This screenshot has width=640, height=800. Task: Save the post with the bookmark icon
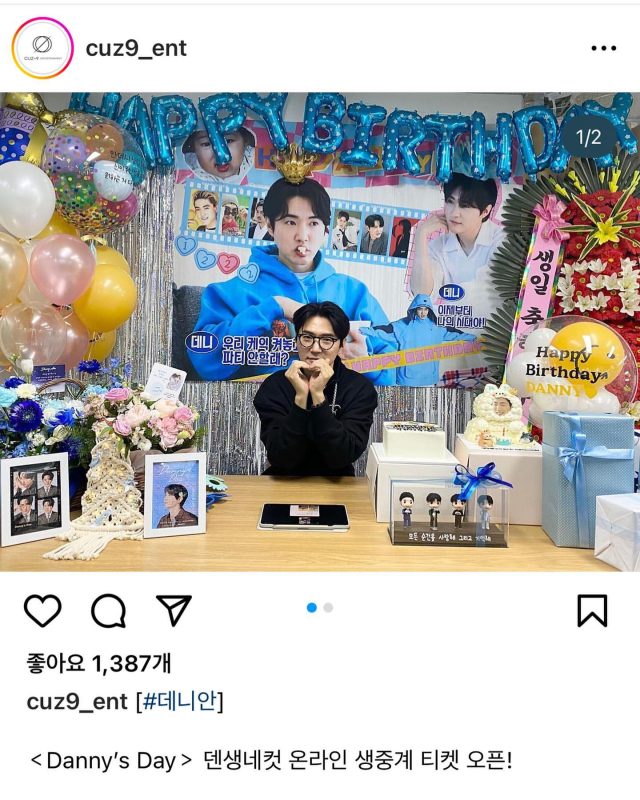pos(593,609)
